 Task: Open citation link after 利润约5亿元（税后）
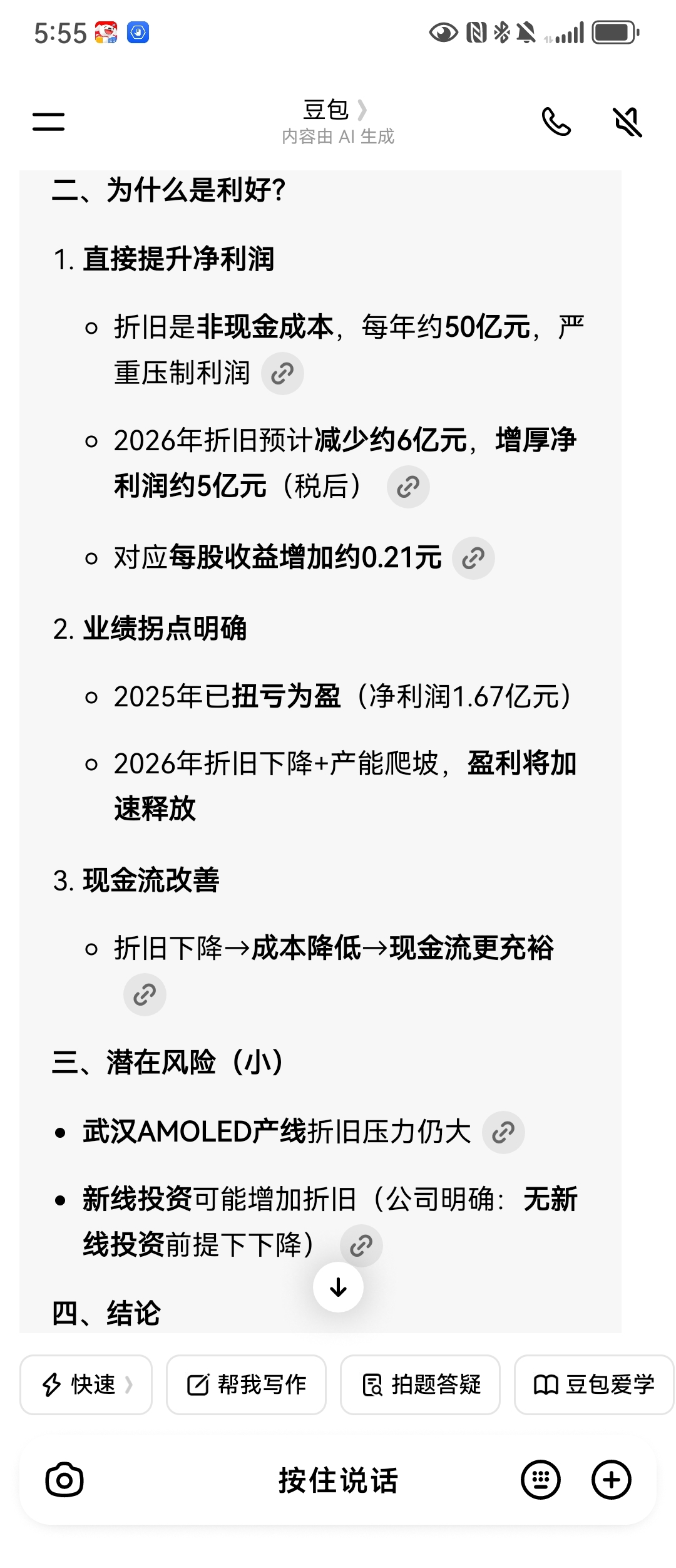(x=408, y=487)
